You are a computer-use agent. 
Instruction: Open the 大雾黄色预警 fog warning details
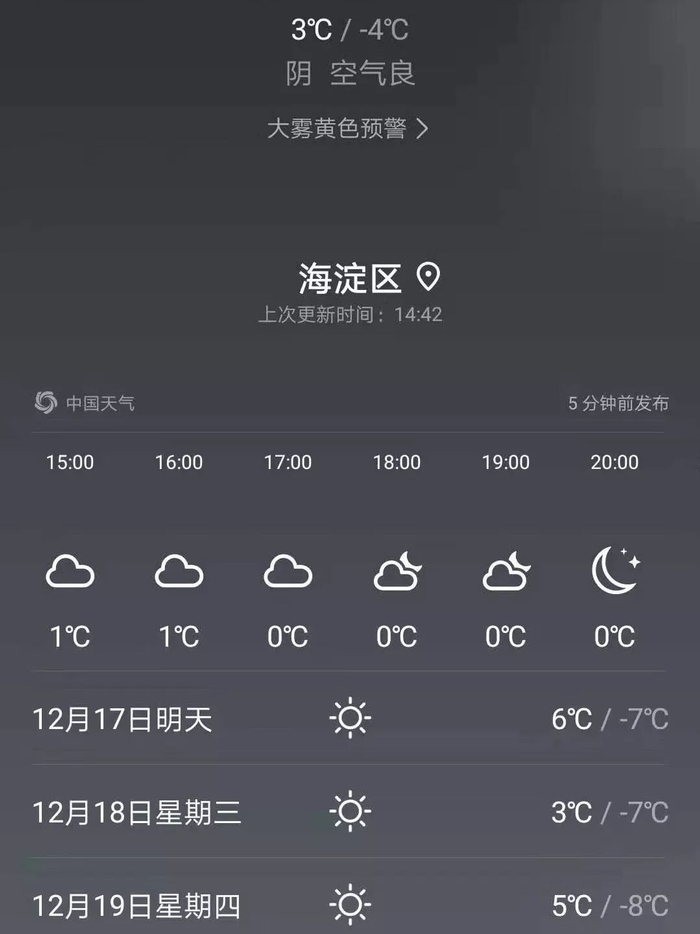click(347, 129)
